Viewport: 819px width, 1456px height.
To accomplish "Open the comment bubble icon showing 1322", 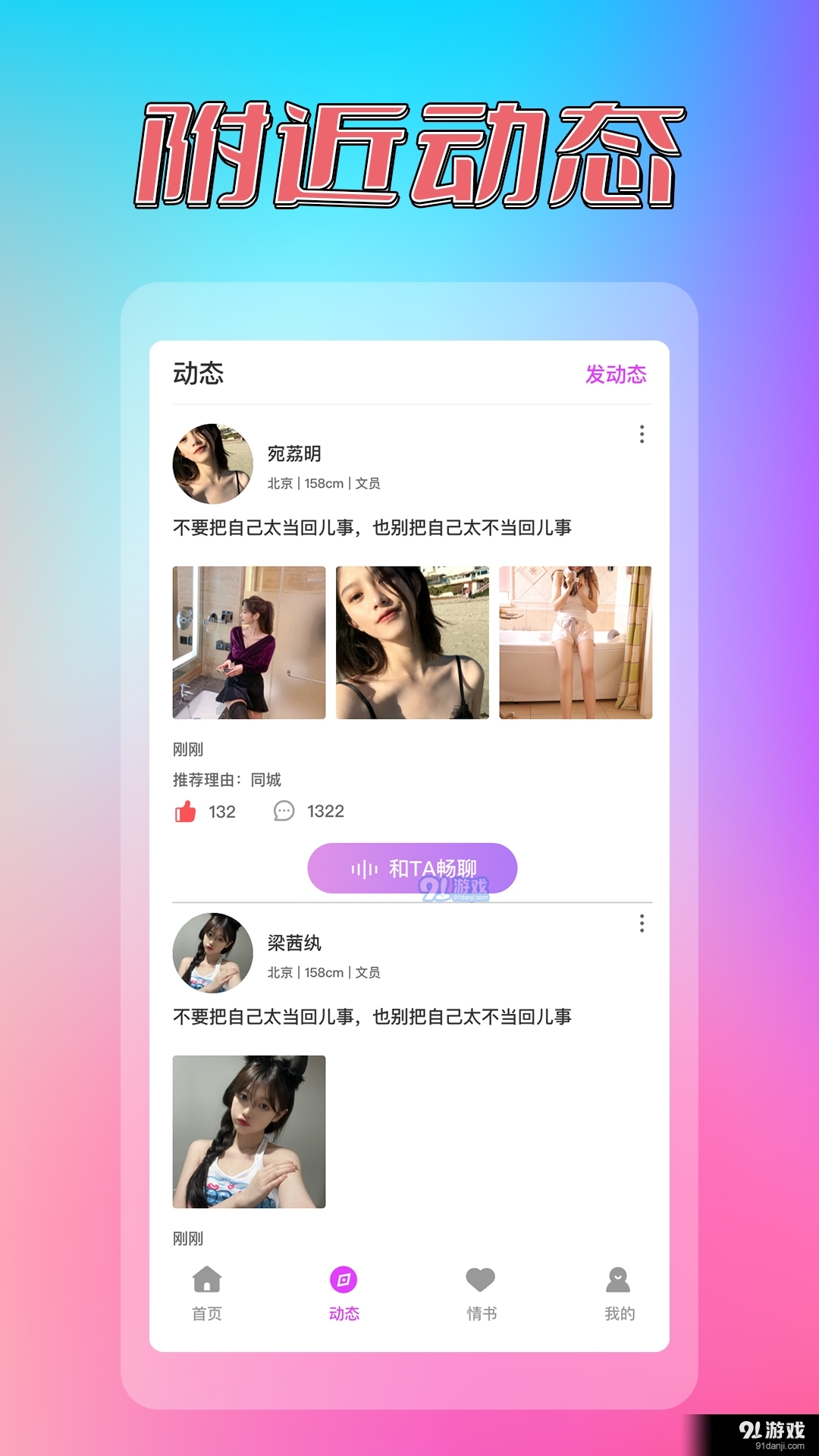I will pos(283,811).
